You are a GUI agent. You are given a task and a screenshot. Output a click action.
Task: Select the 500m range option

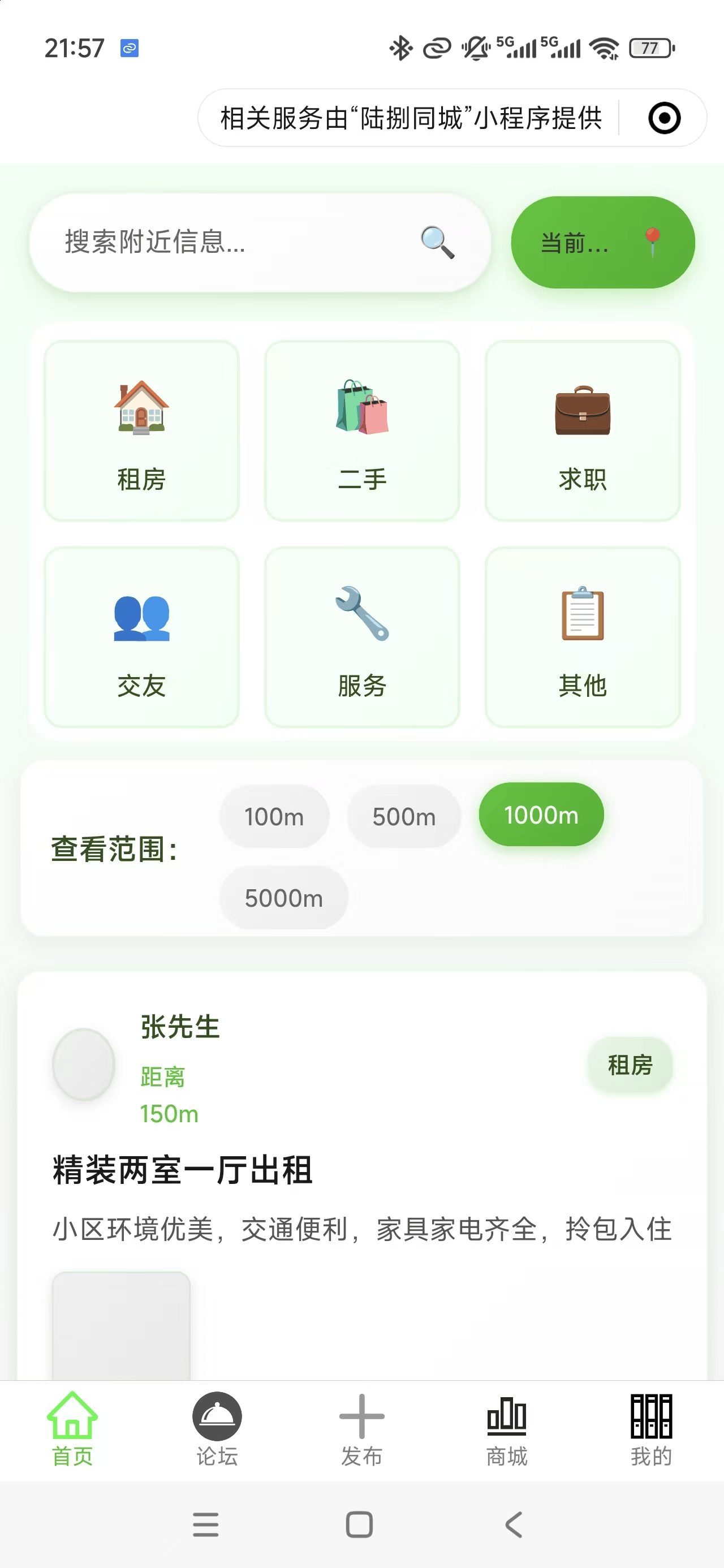pyautogui.click(x=404, y=816)
